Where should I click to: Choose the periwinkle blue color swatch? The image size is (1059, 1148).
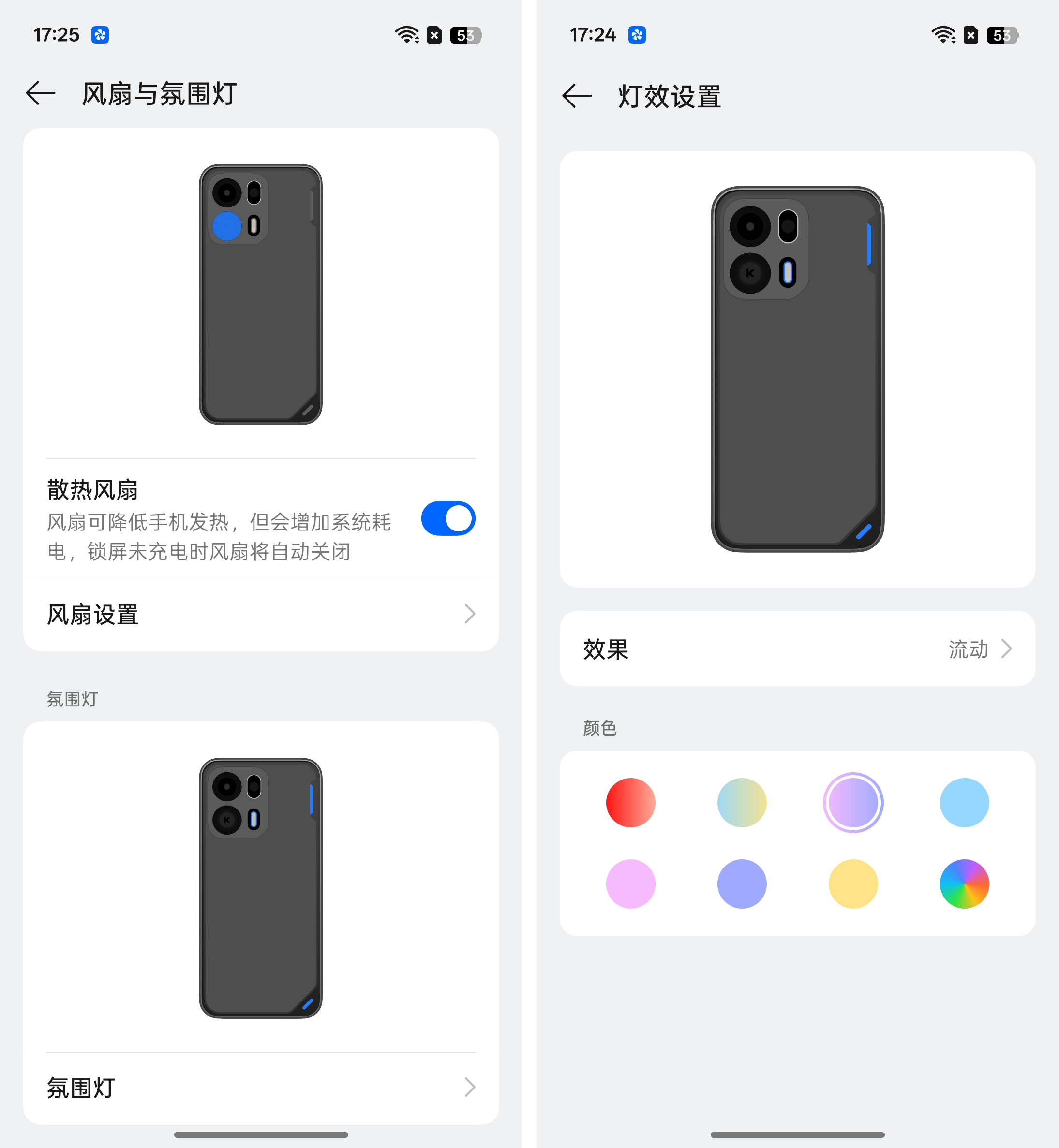[x=742, y=883]
